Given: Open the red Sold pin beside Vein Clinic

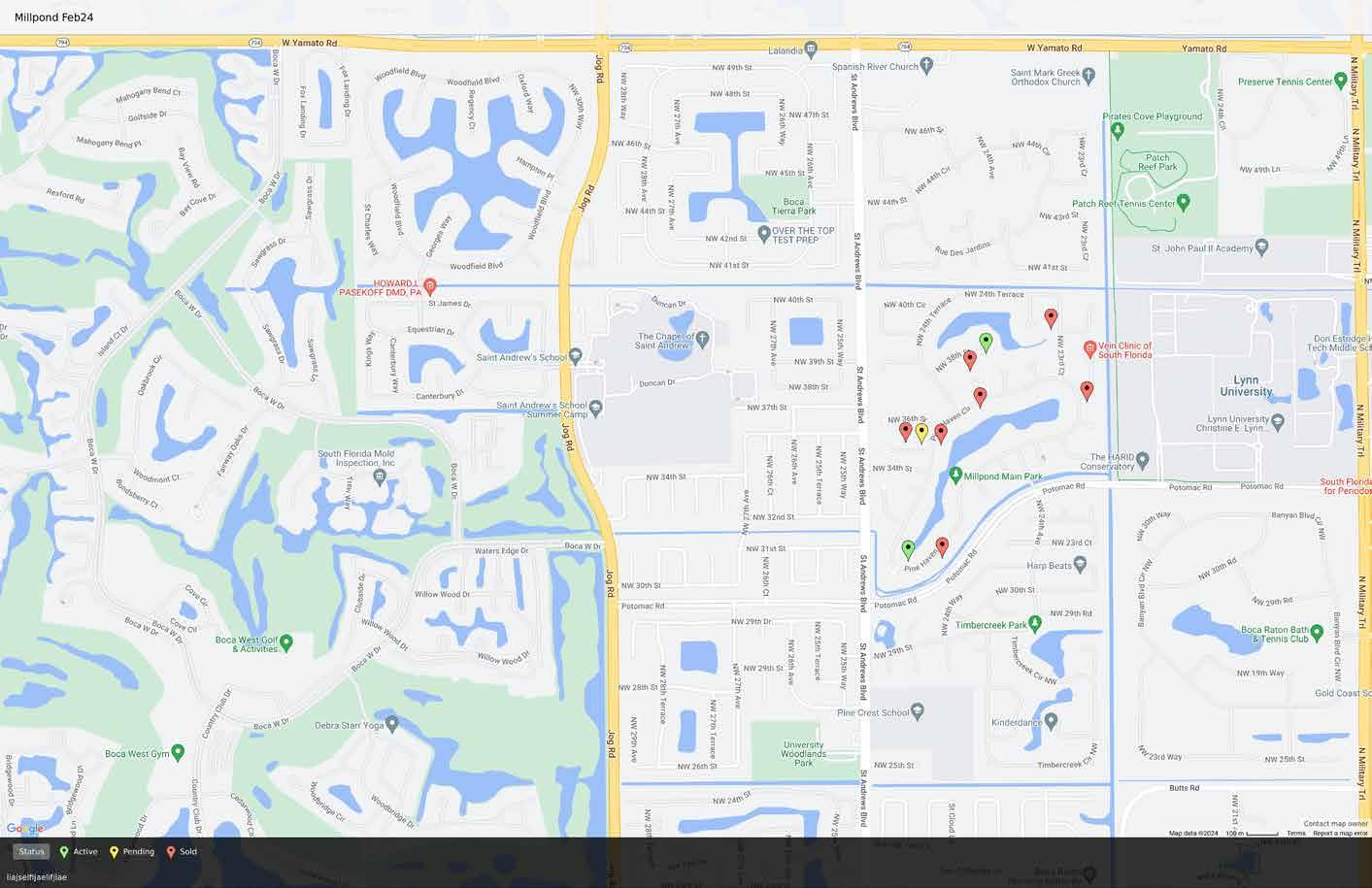Looking at the screenshot, I should tap(1050, 316).
